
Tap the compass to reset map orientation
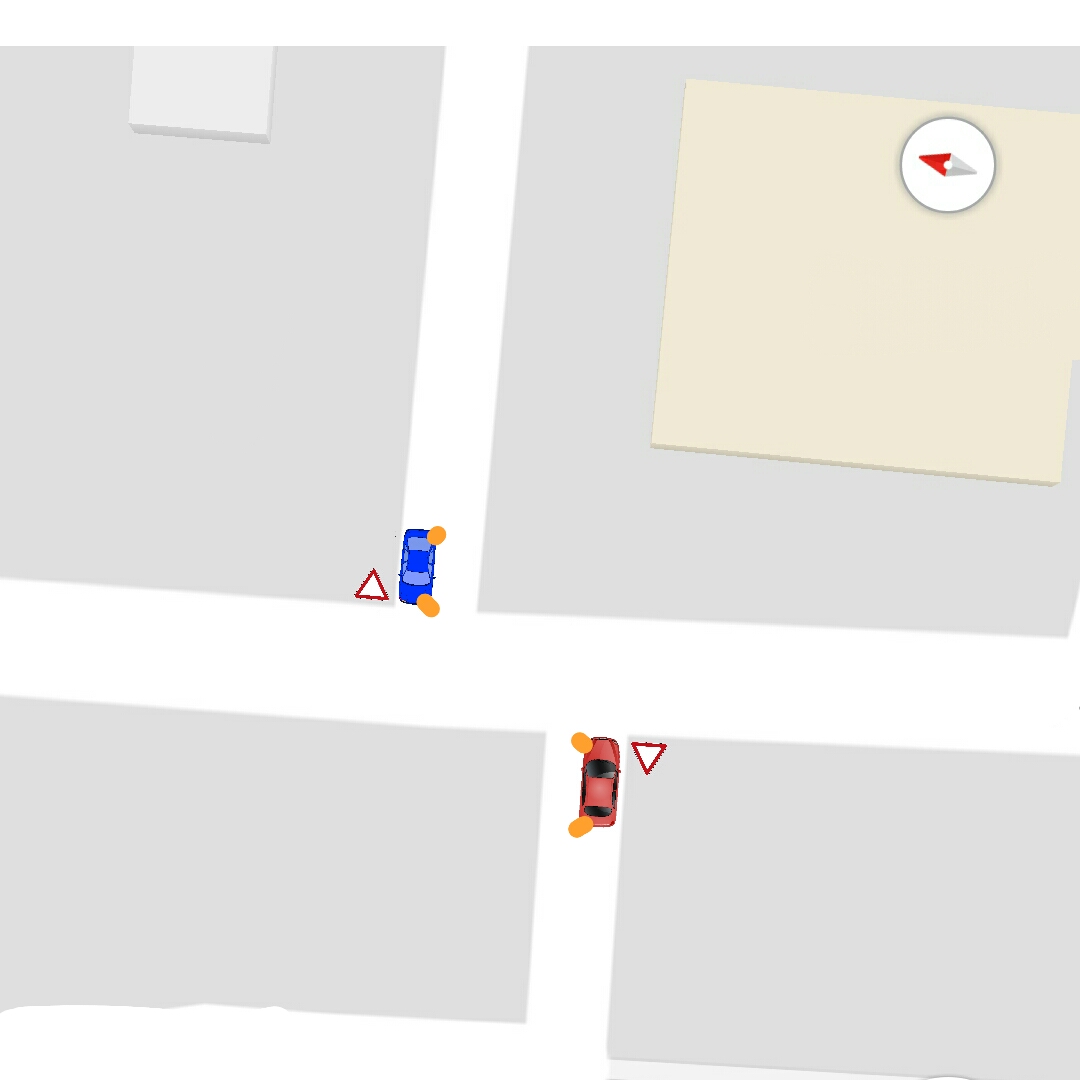[947, 165]
